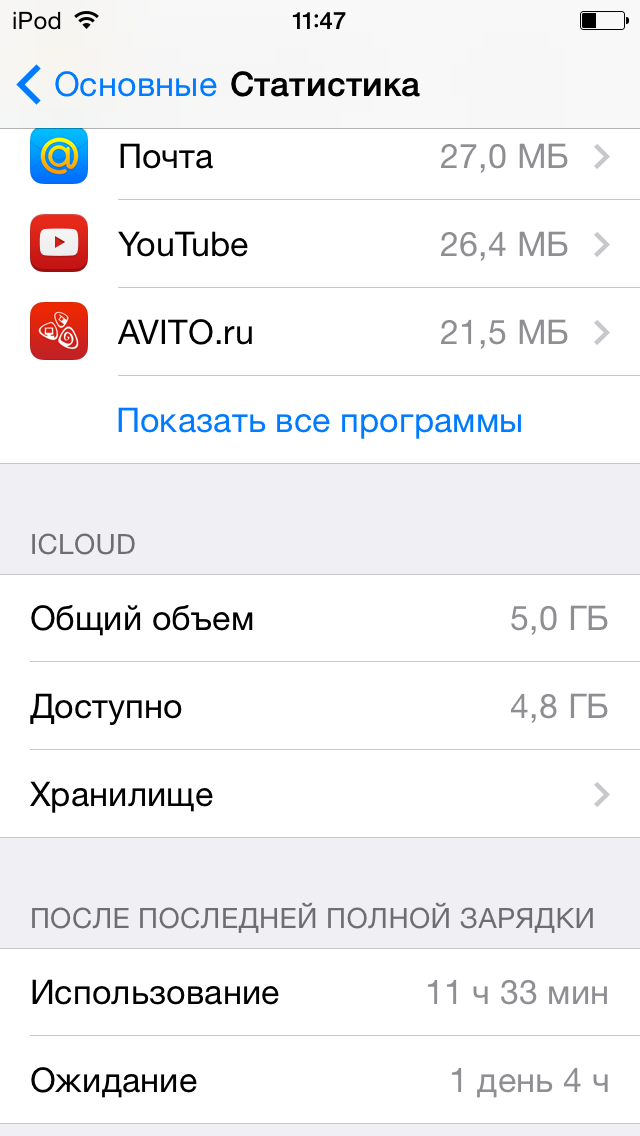Open the iCloud Хранилище row
The height and width of the screenshot is (1136, 640).
[x=320, y=794]
